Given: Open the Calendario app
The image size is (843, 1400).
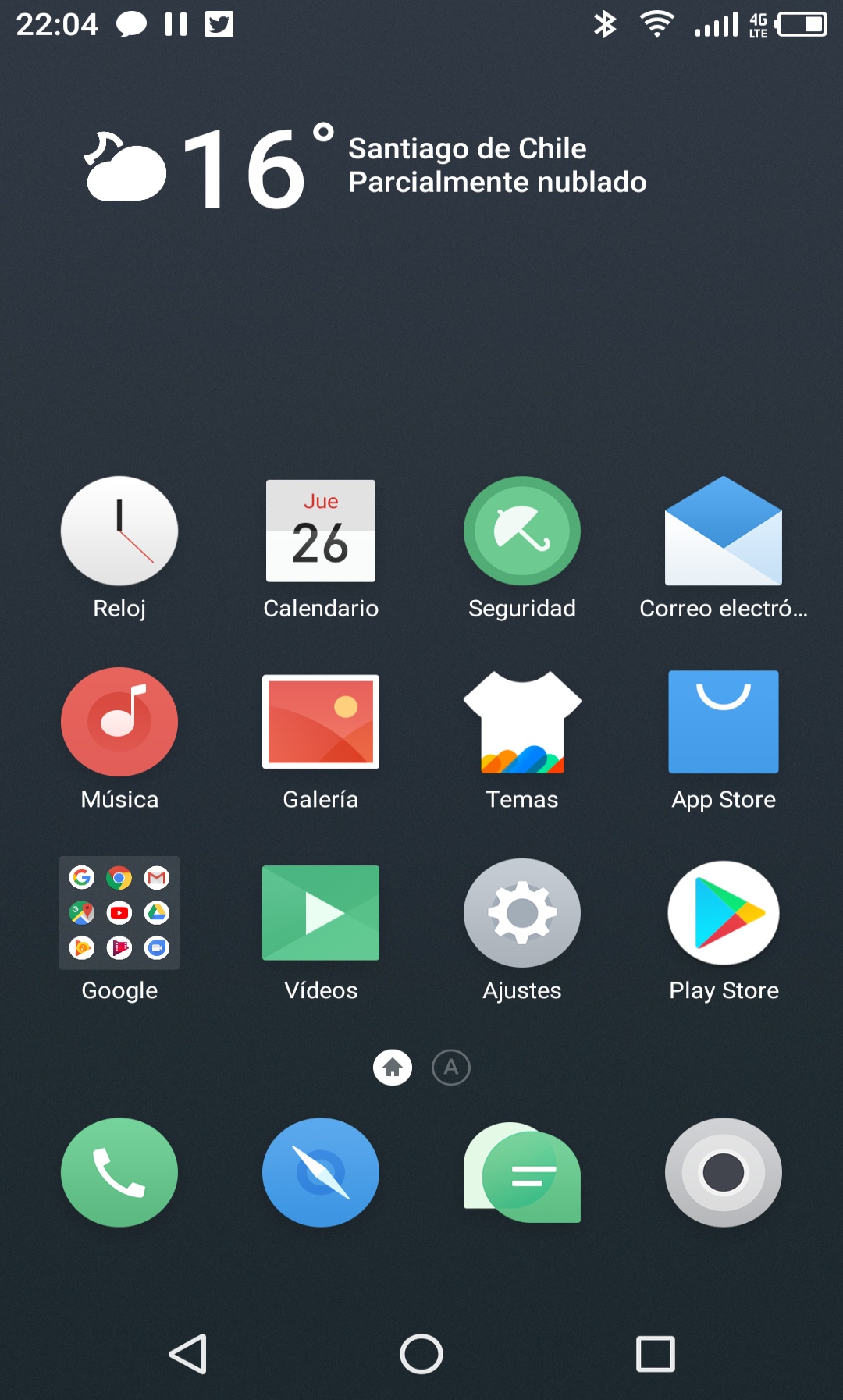Looking at the screenshot, I should point(321,531).
